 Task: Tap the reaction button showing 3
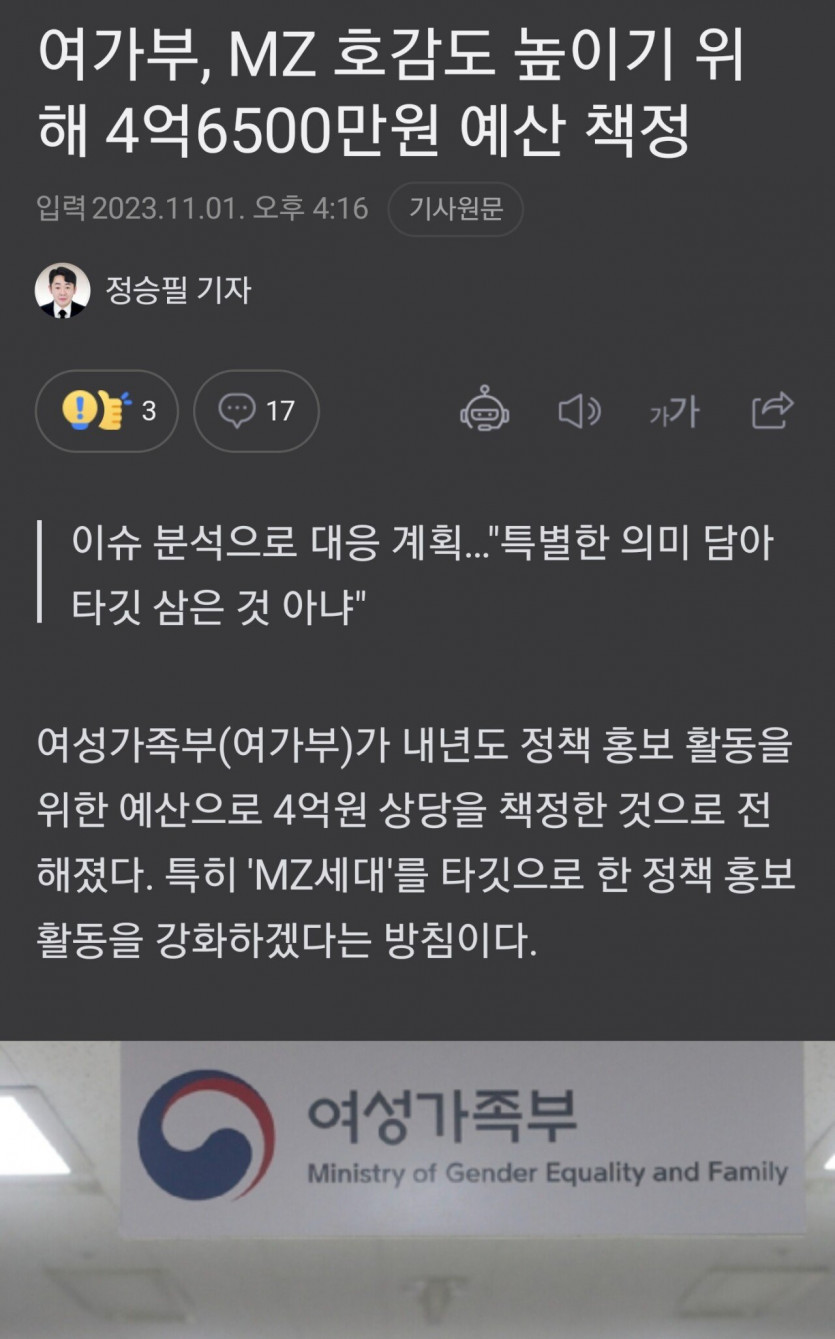107,411
